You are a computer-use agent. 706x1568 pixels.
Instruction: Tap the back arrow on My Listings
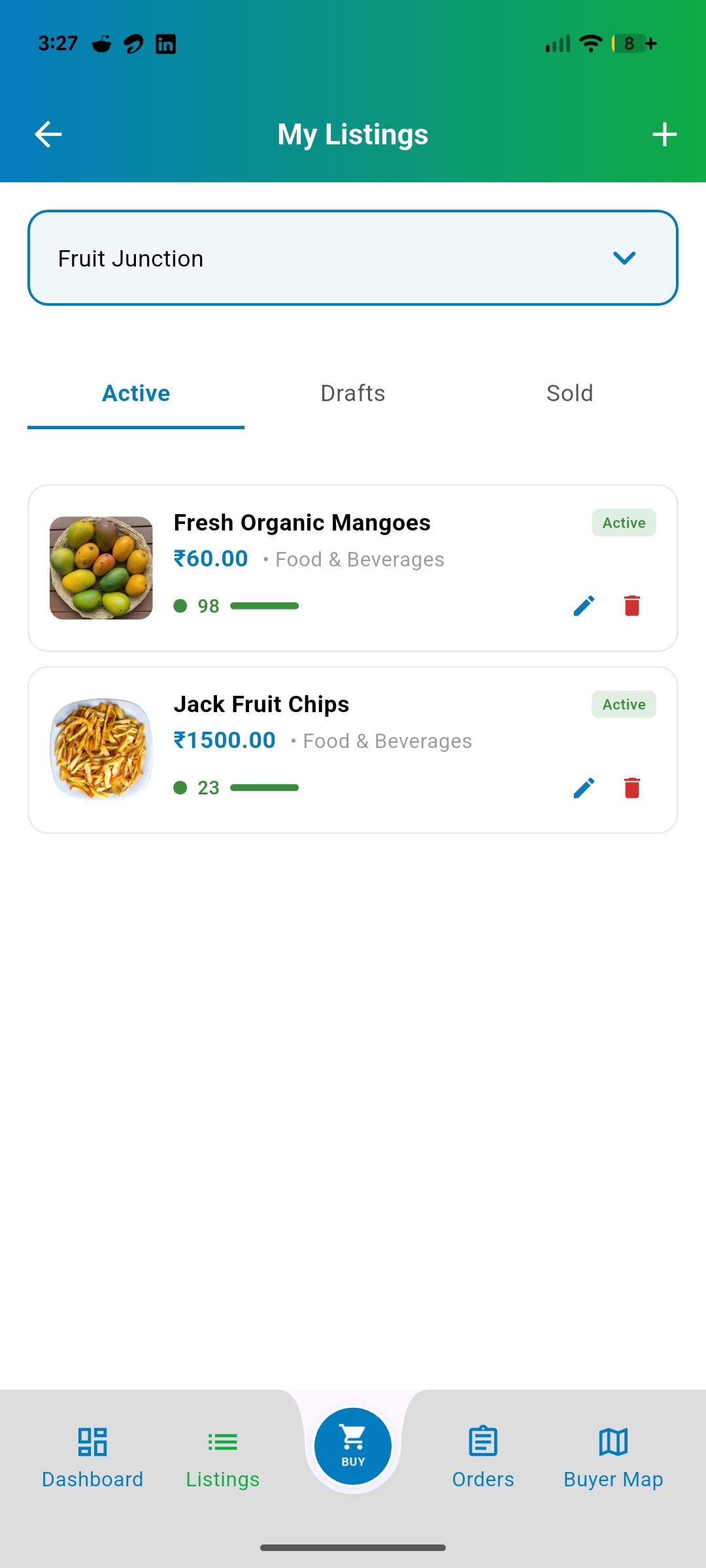point(47,134)
